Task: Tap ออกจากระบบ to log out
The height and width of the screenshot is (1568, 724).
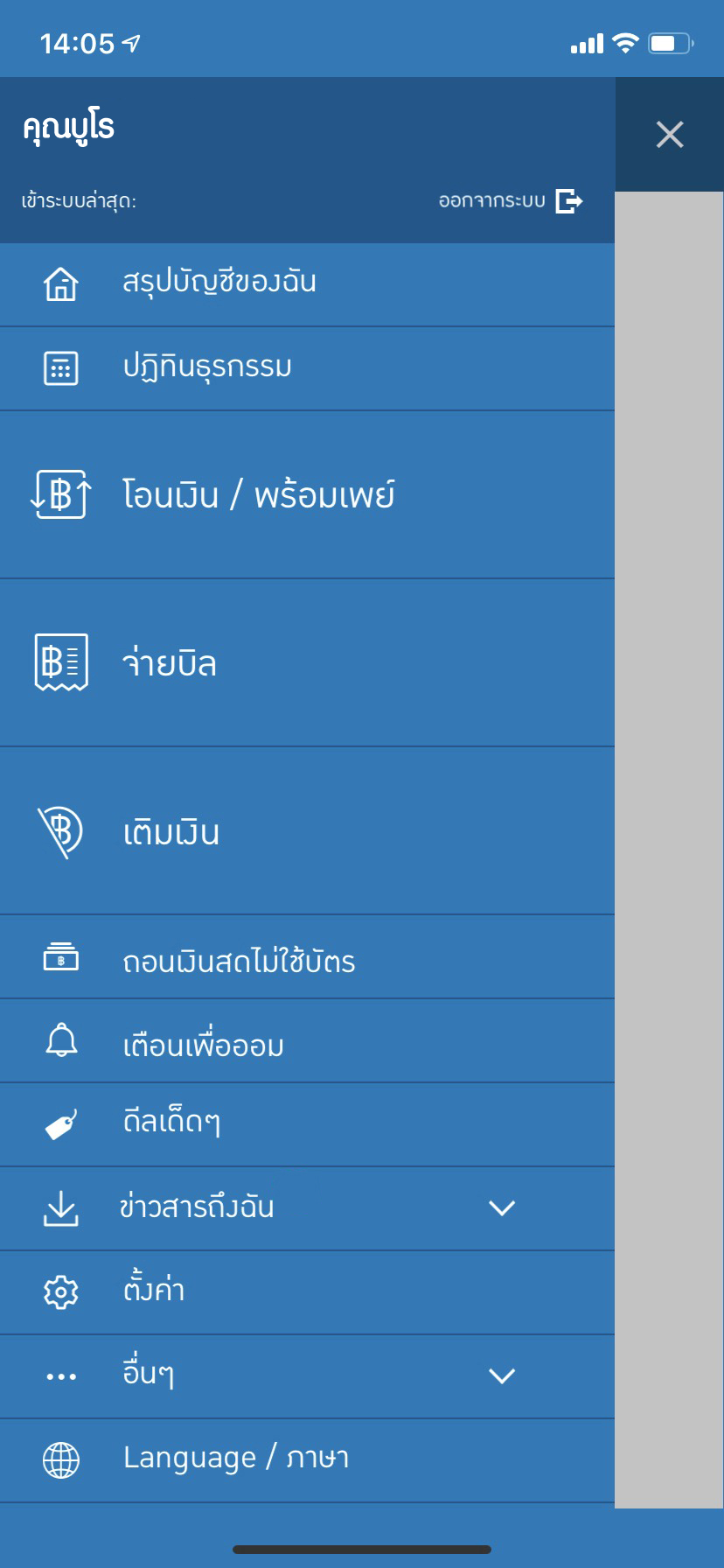Action: (511, 201)
